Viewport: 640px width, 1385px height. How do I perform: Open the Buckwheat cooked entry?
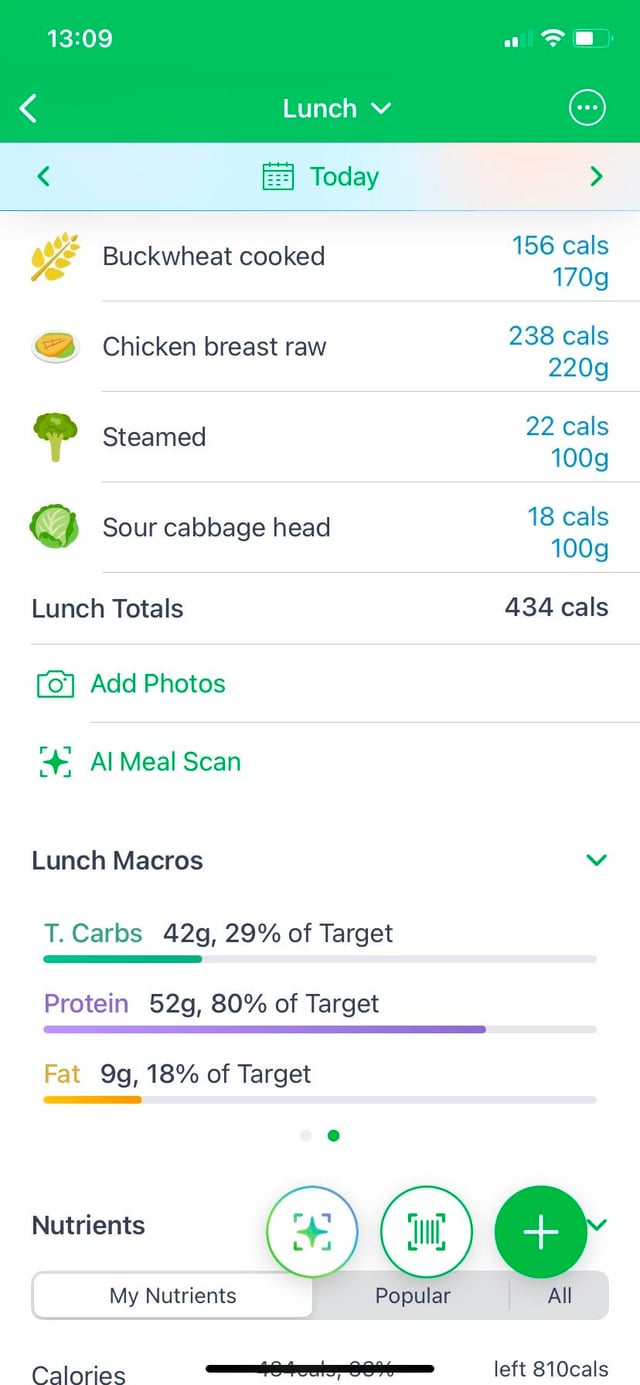[320, 257]
